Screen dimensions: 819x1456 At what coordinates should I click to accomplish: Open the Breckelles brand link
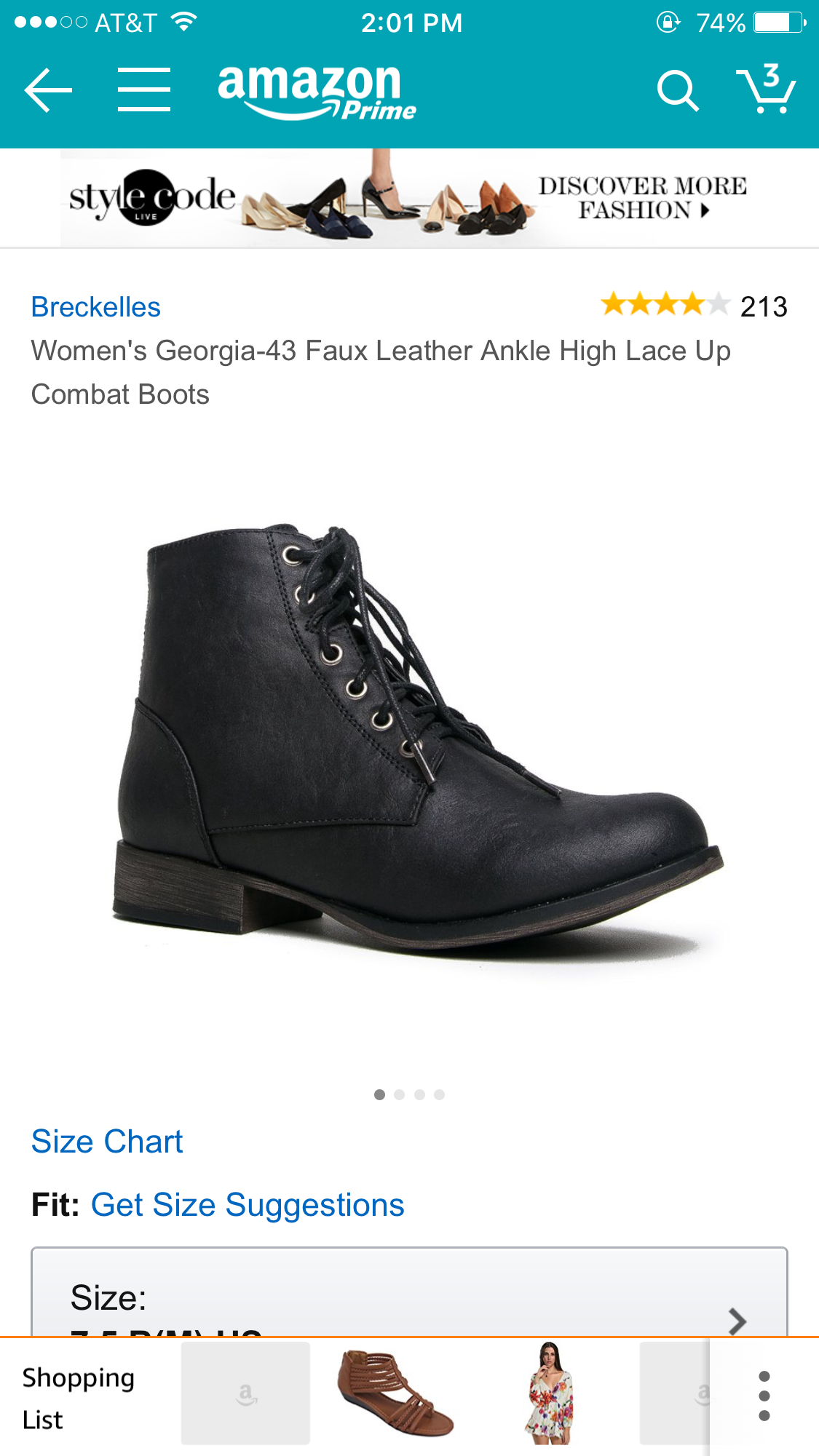coord(95,307)
